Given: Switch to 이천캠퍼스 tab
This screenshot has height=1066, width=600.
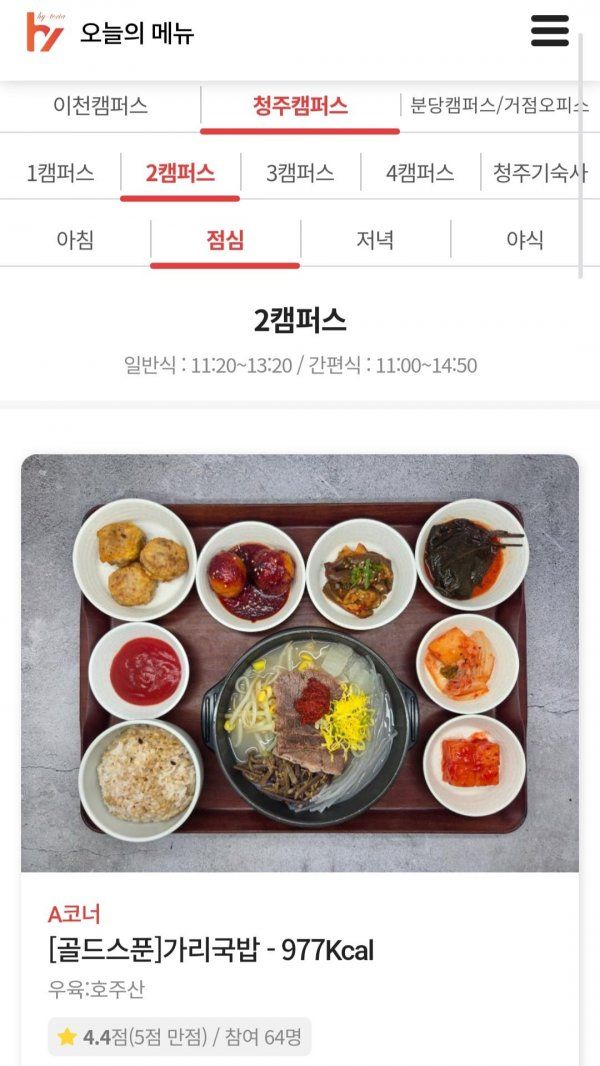Looking at the screenshot, I should pyautogui.click(x=100, y=105).
